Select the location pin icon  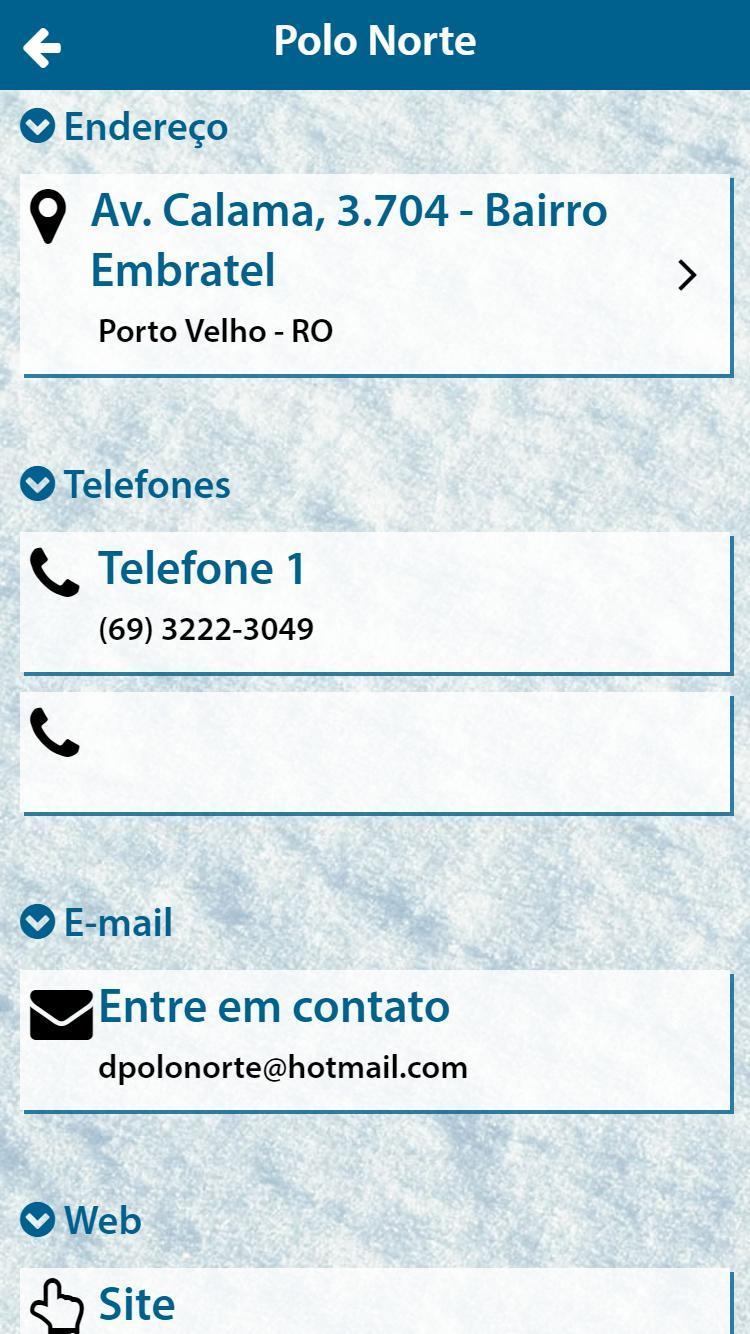48,218
